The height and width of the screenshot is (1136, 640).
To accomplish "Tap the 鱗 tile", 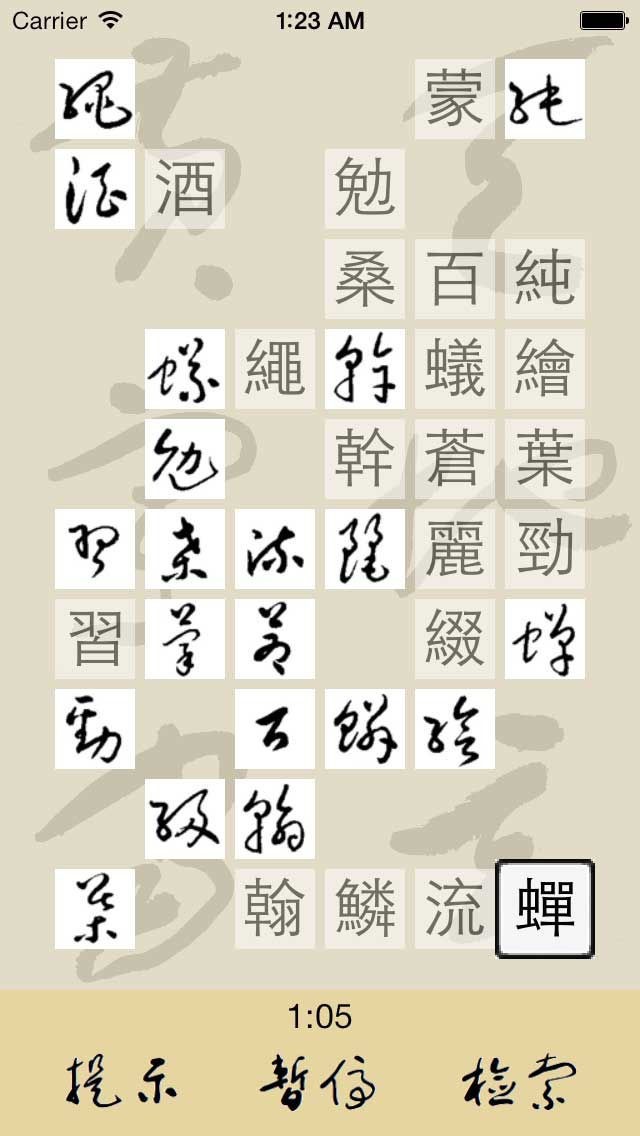I will tap(365, 909).
